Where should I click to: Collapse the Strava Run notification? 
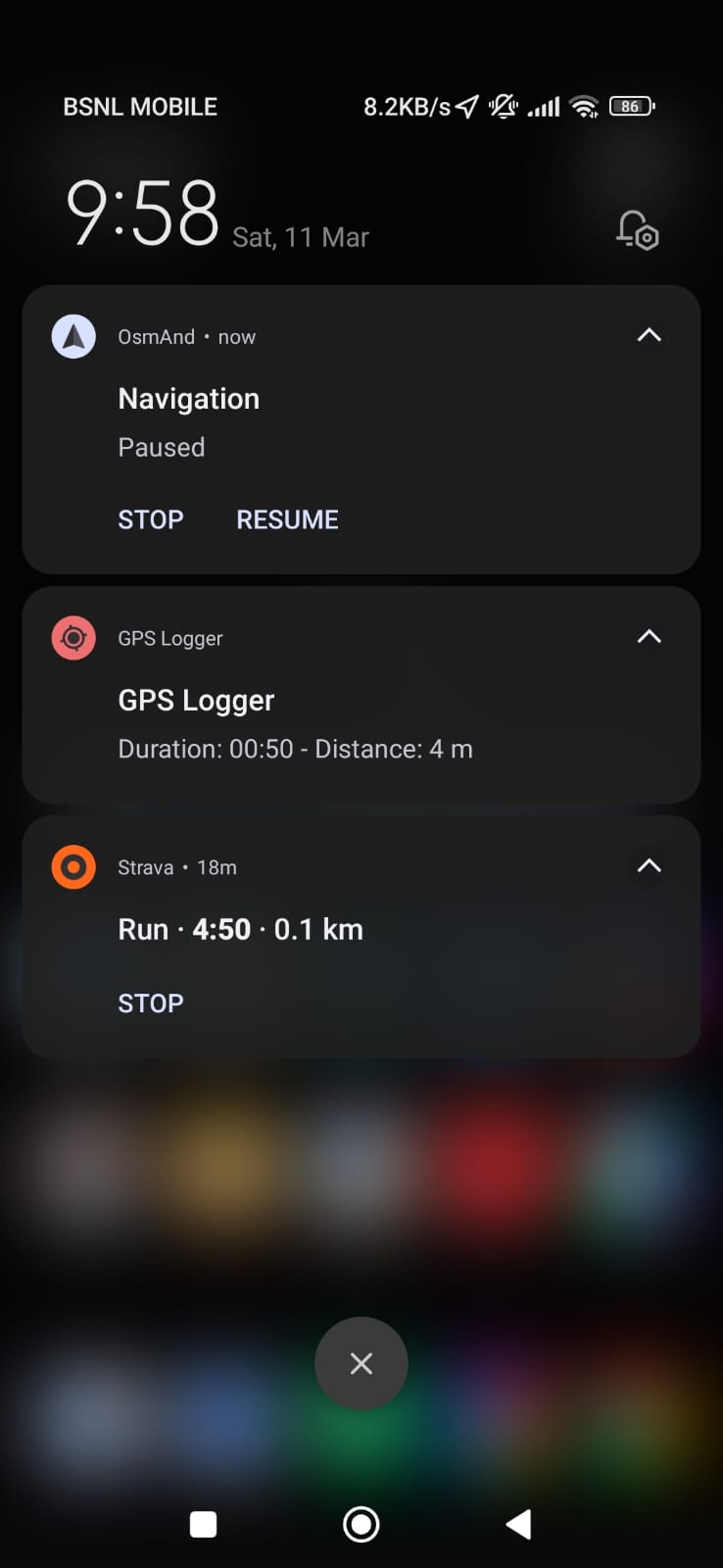point(649,866)
